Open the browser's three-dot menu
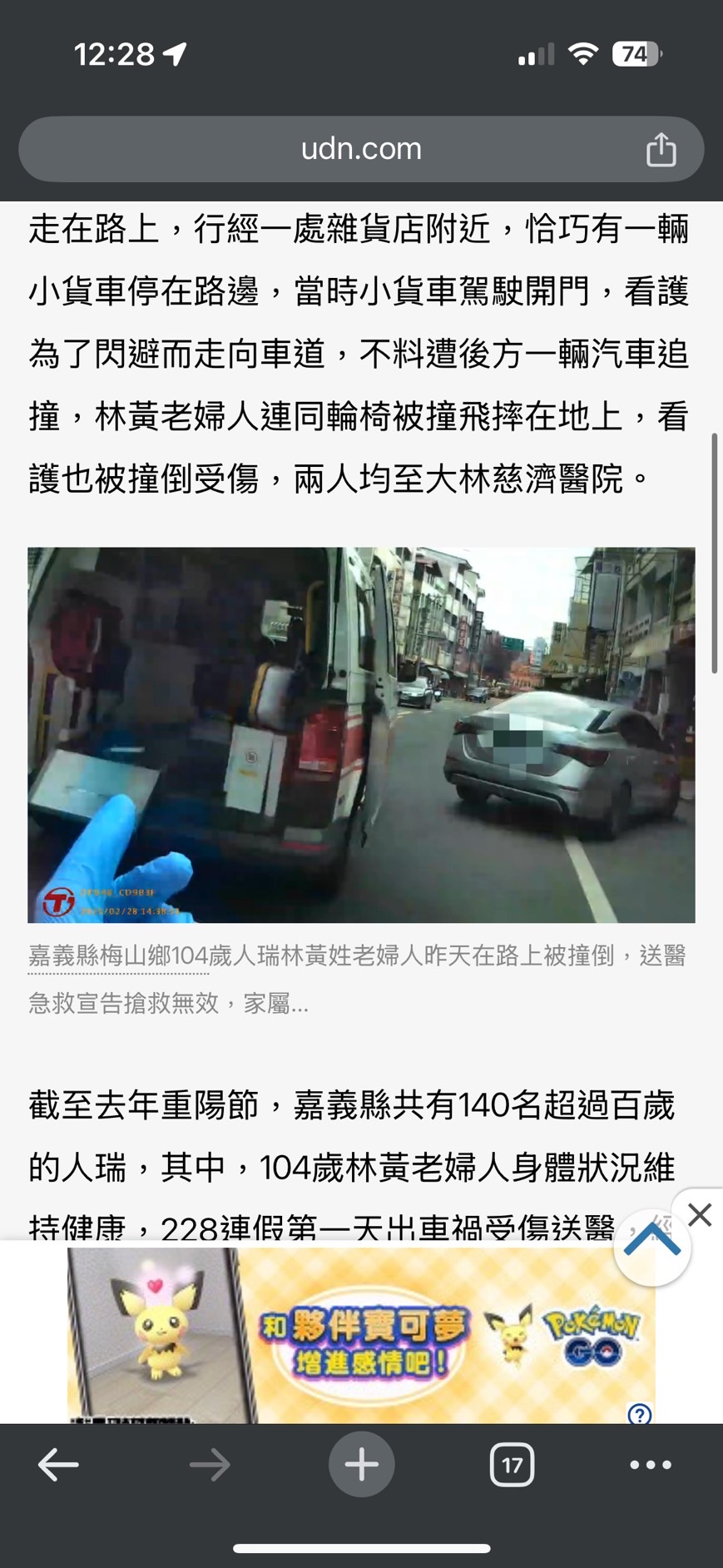723x1568 pixels. coord(651,1465)
